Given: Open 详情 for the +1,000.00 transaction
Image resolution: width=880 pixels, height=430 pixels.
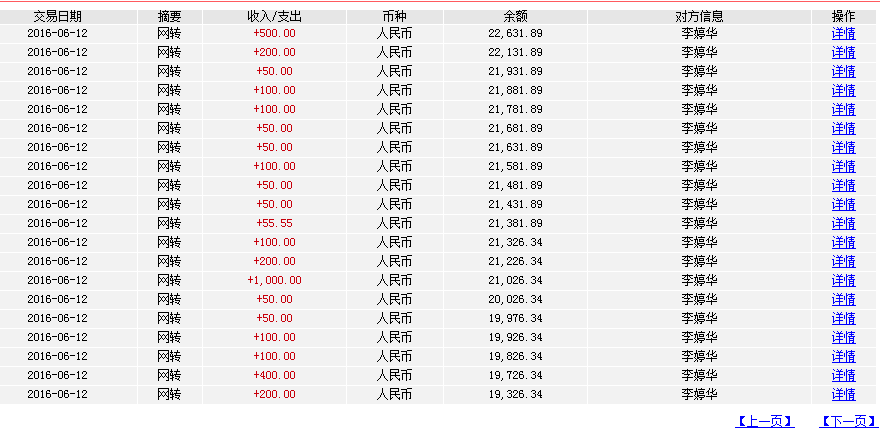Looking at the screenshot, I should click(844, 281).
